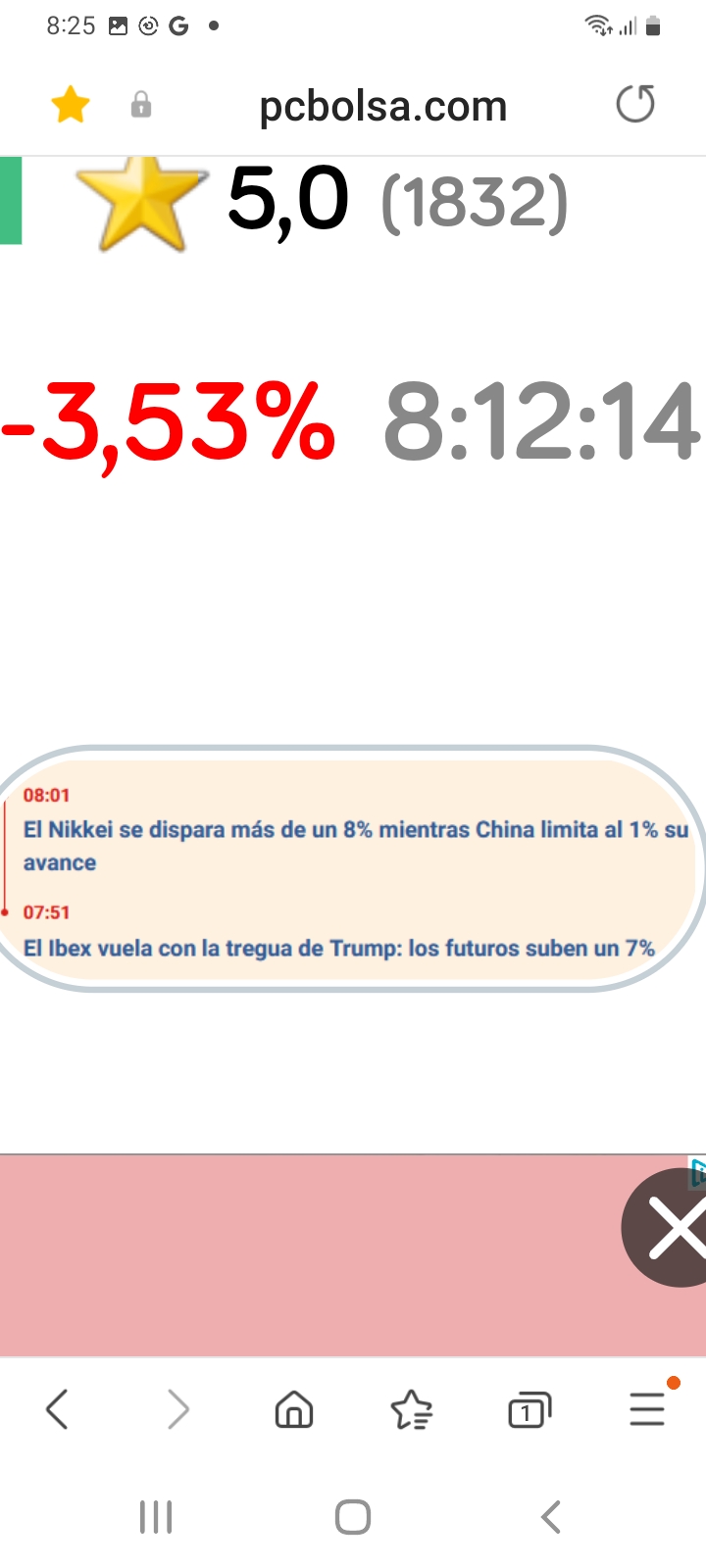Reload the pcbolsa.com page
Screen dimensions: 706x1568
coord(635,105)
